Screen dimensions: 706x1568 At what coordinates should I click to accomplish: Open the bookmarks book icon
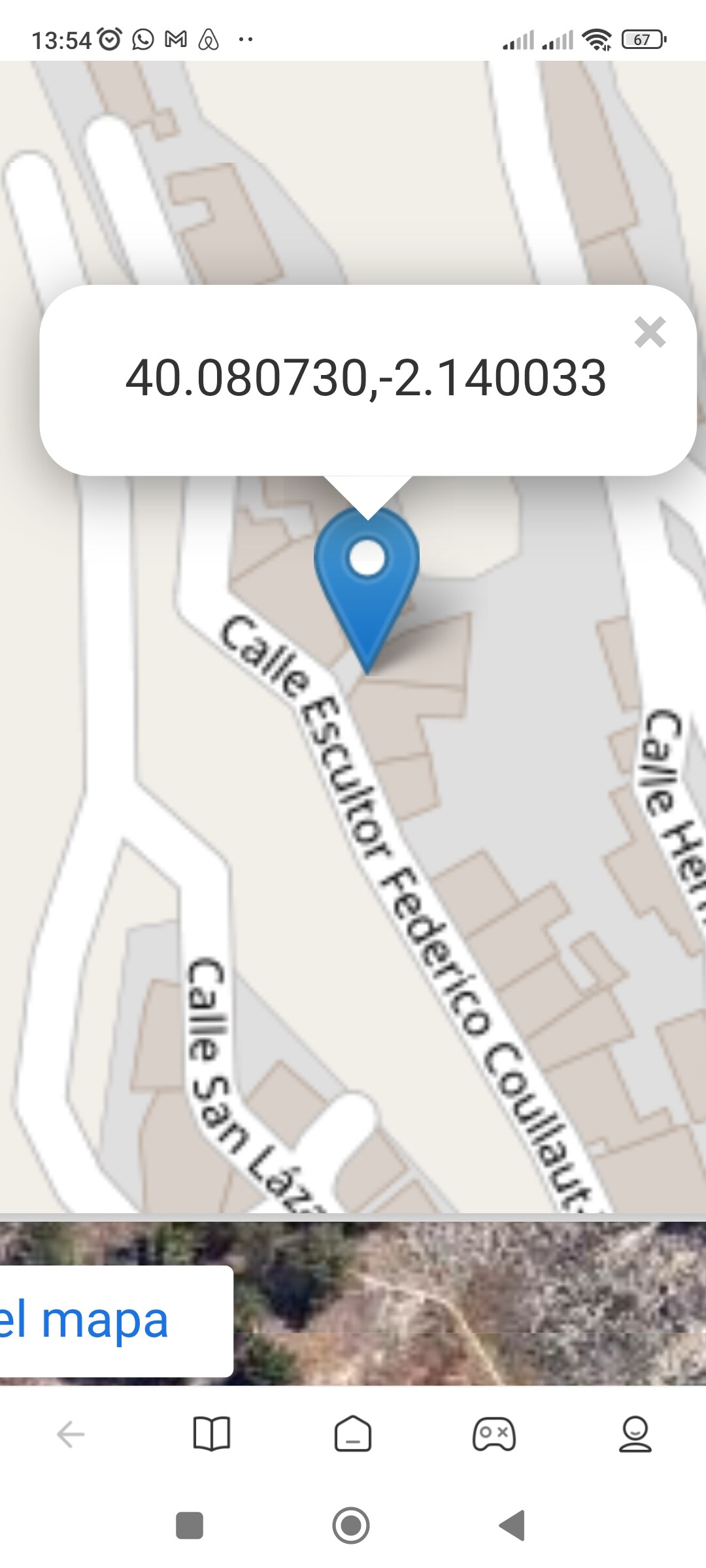point(212,1435)
